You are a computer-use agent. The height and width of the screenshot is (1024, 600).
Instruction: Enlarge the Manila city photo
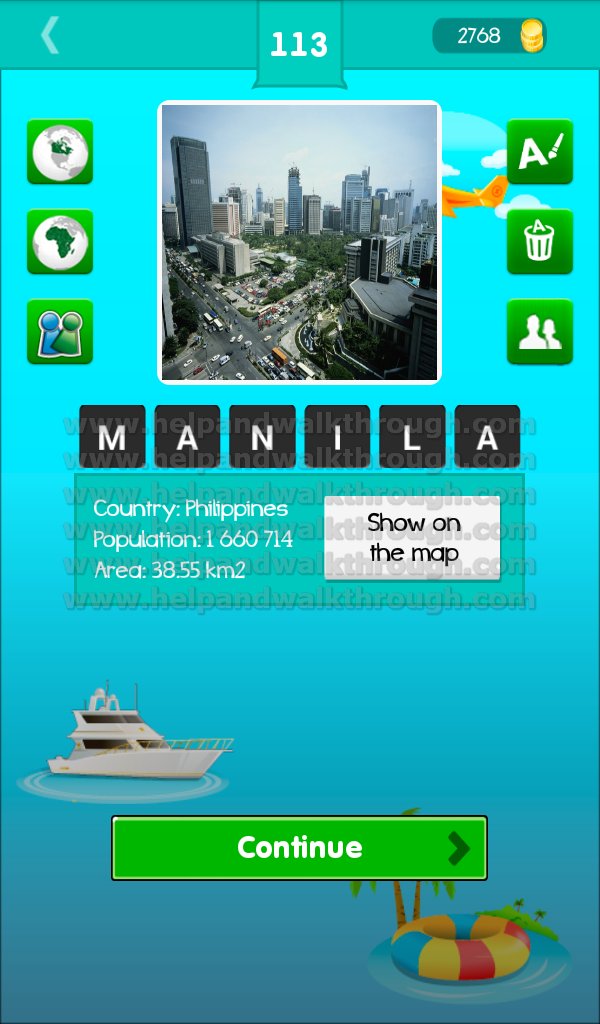click(x=300, y=242)
